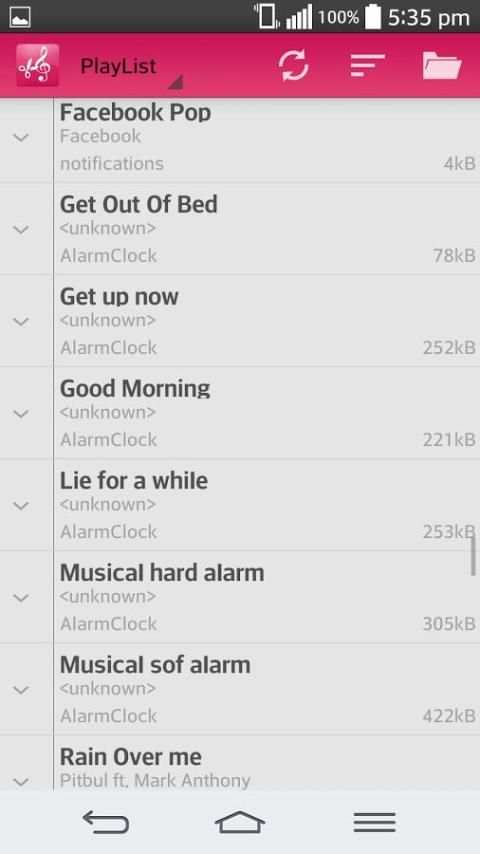This screenshot has width=480, height=854.
Task: Expand options for Lie for a while
Action: (21, 505)
